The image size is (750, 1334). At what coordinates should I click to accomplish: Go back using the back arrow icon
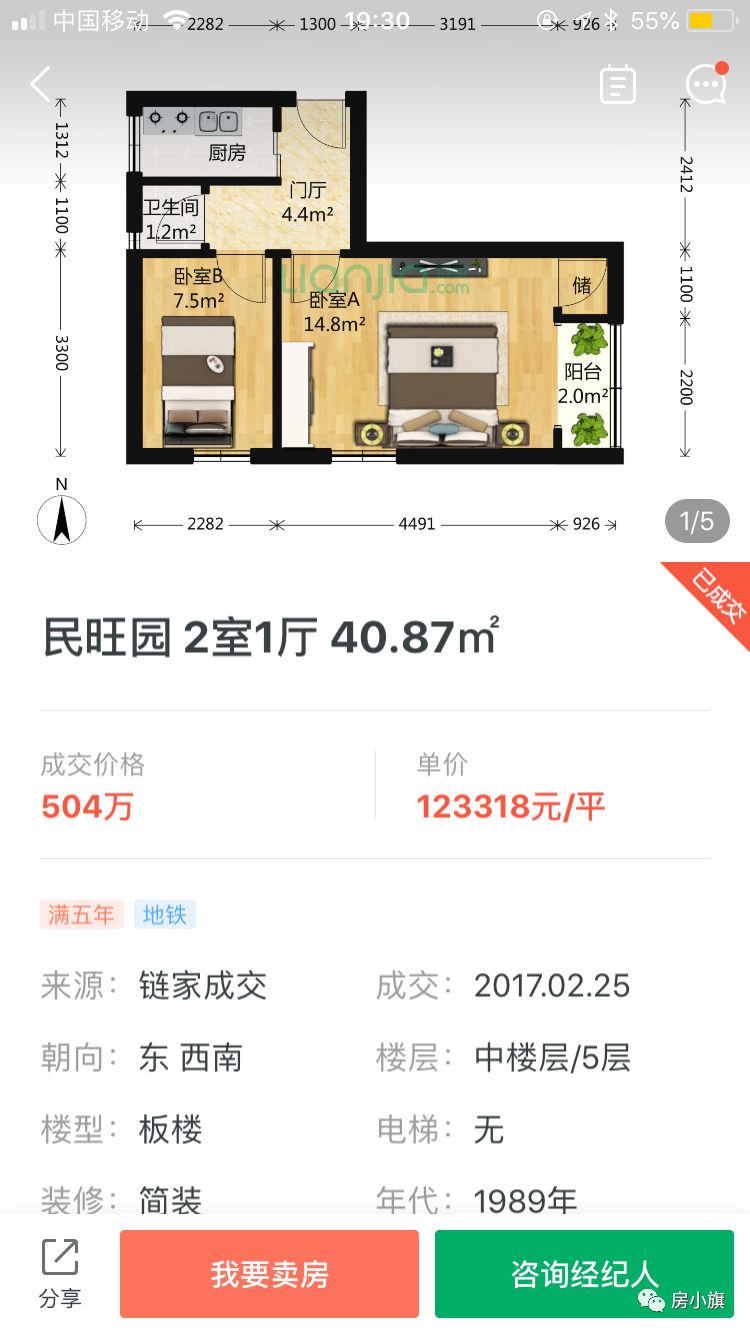40,84
